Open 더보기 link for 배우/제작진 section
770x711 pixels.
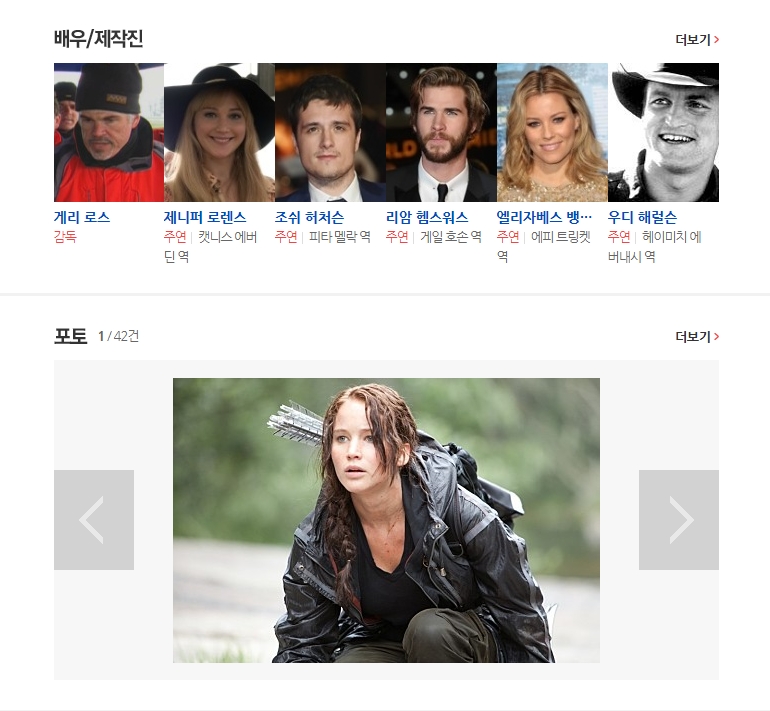697,40
